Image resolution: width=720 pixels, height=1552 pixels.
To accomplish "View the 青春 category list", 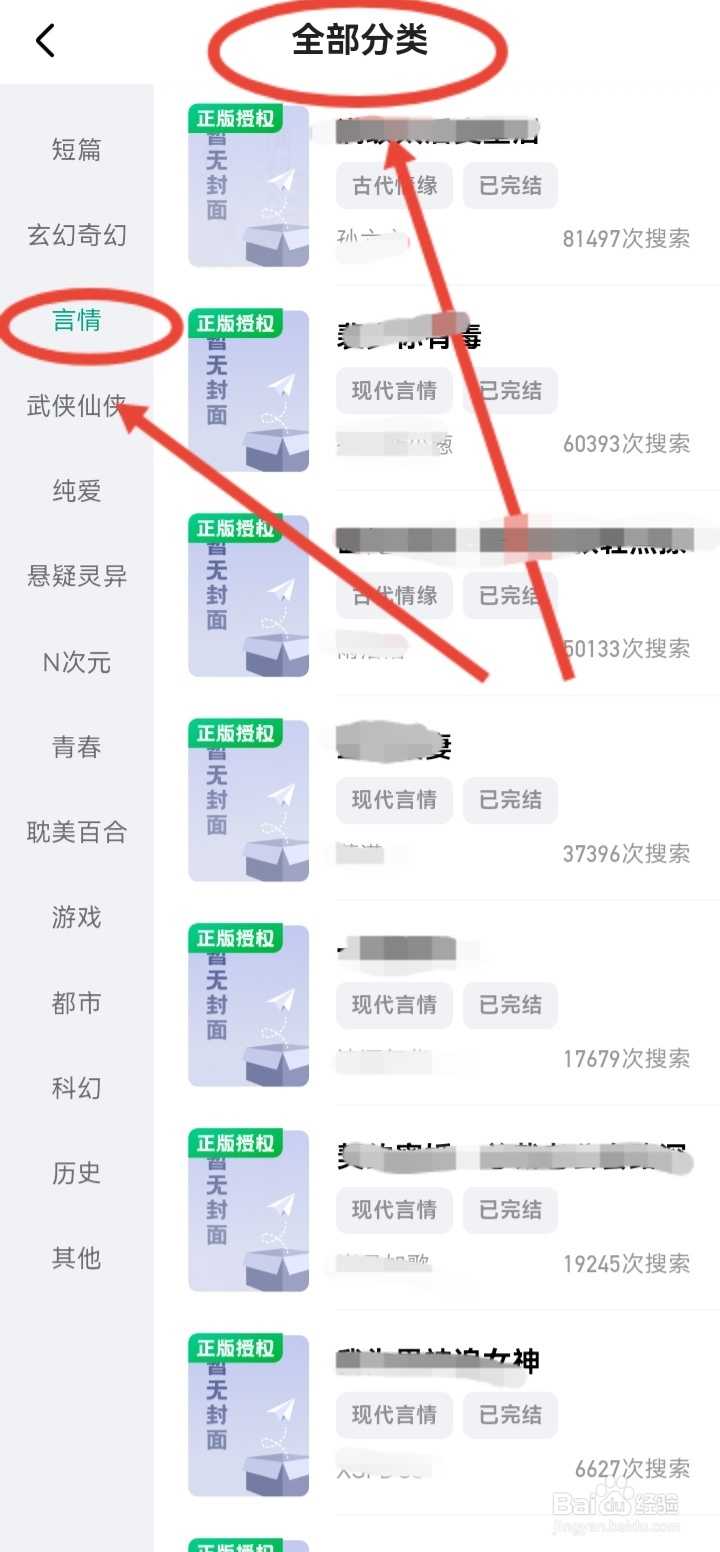I will point(76,746).
